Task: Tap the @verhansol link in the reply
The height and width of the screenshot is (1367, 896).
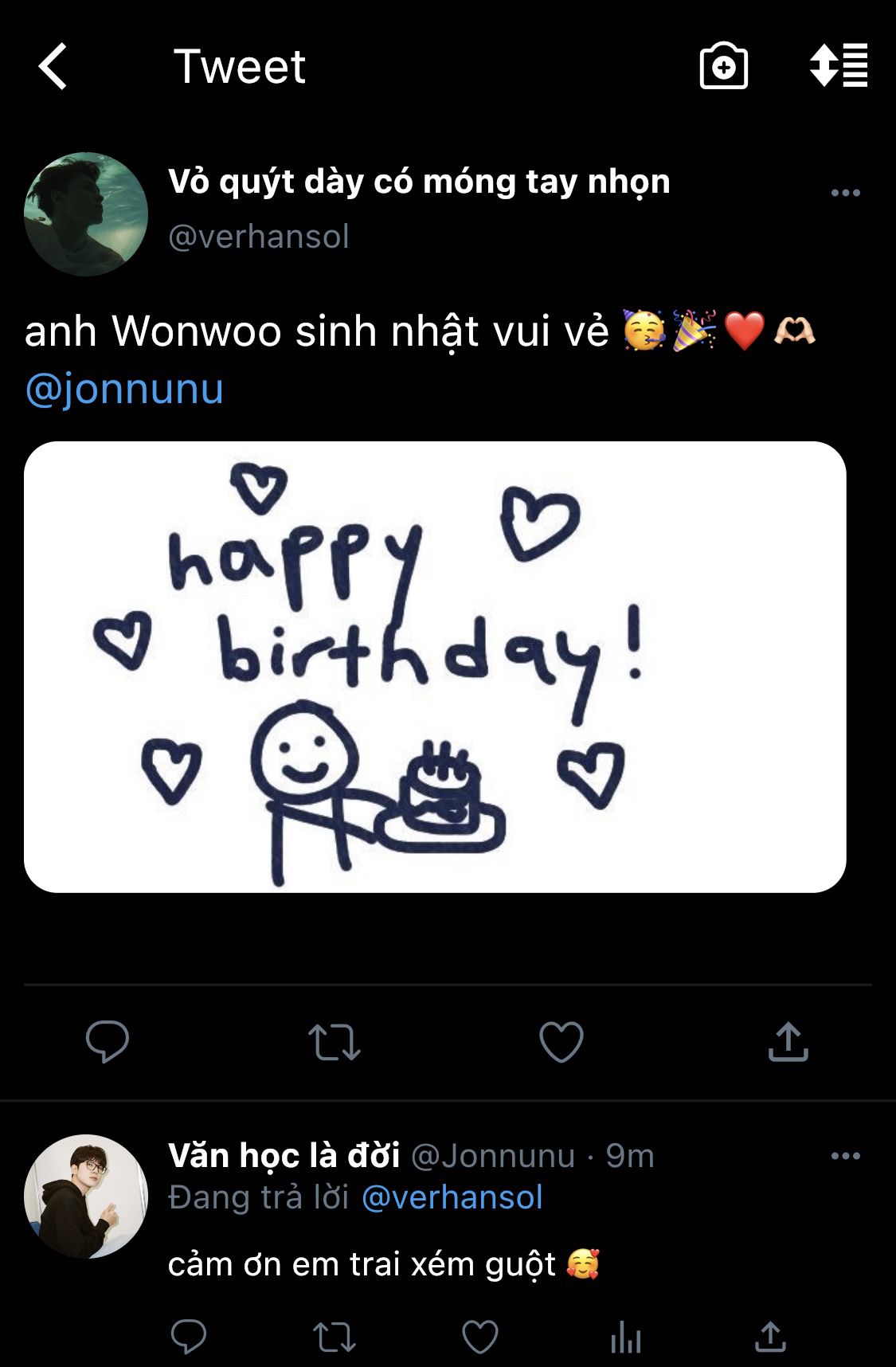Action: pos(452,1197)
